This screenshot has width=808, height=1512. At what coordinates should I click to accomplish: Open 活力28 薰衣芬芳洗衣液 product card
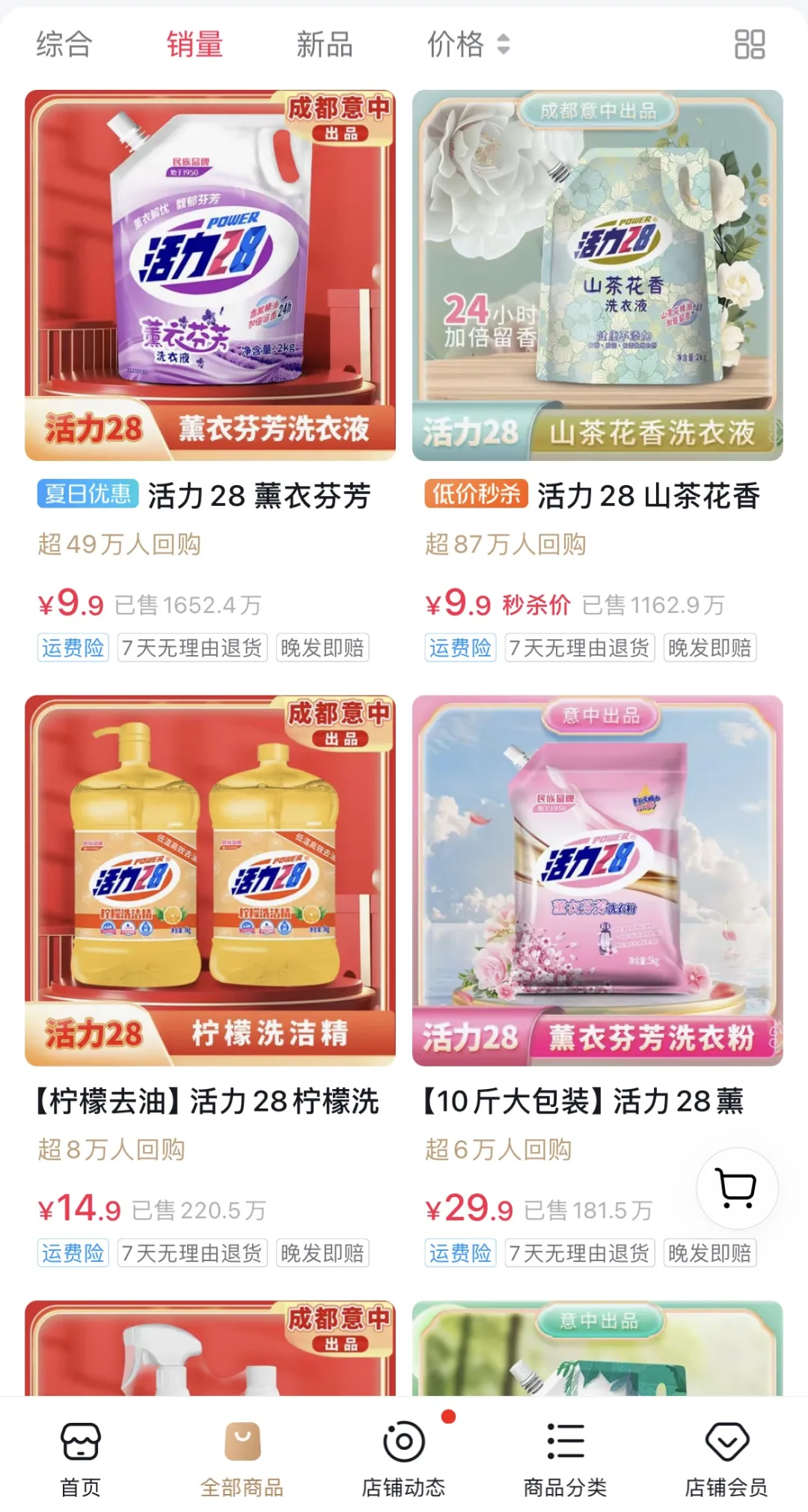point(210,275)
